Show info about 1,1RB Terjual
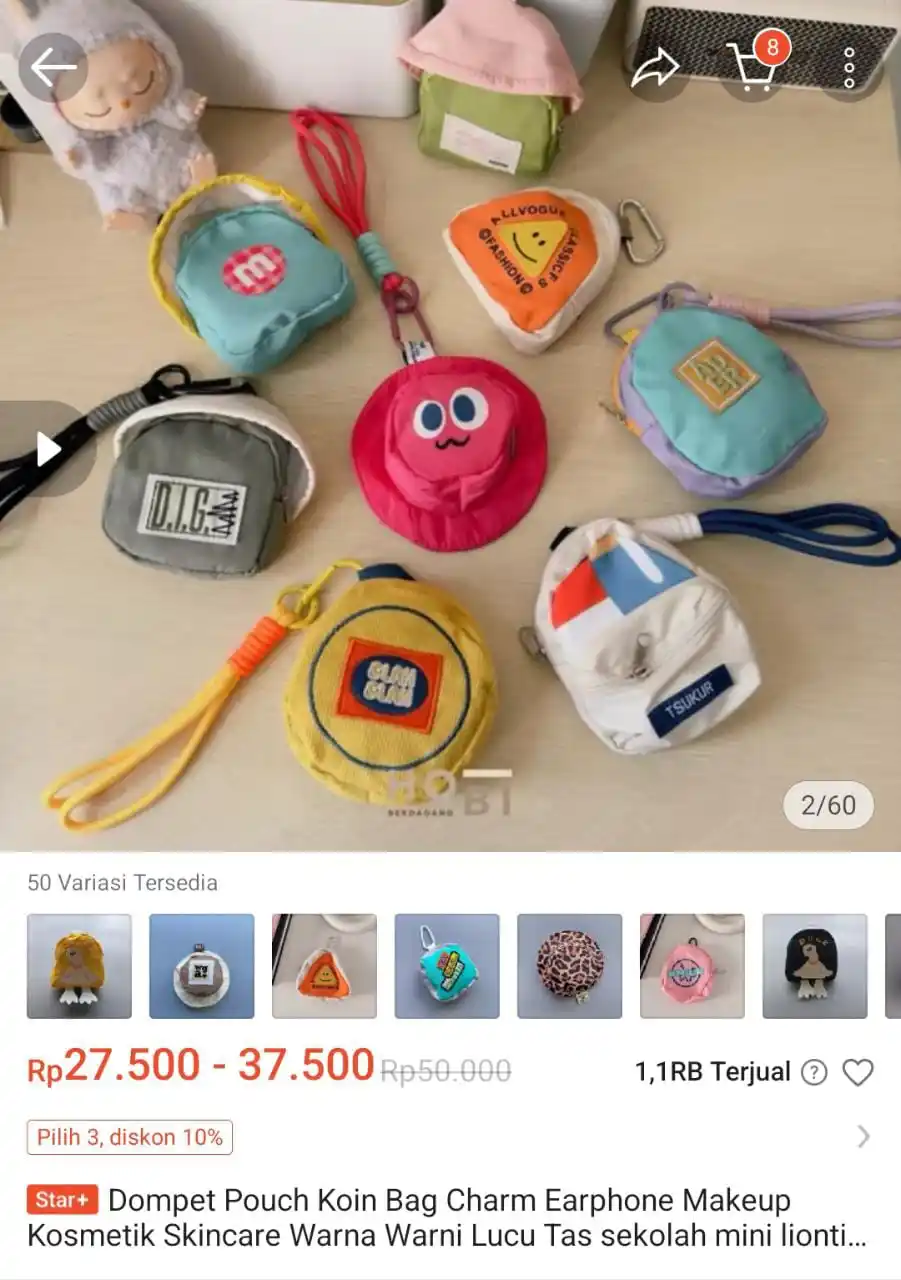 815,1072
